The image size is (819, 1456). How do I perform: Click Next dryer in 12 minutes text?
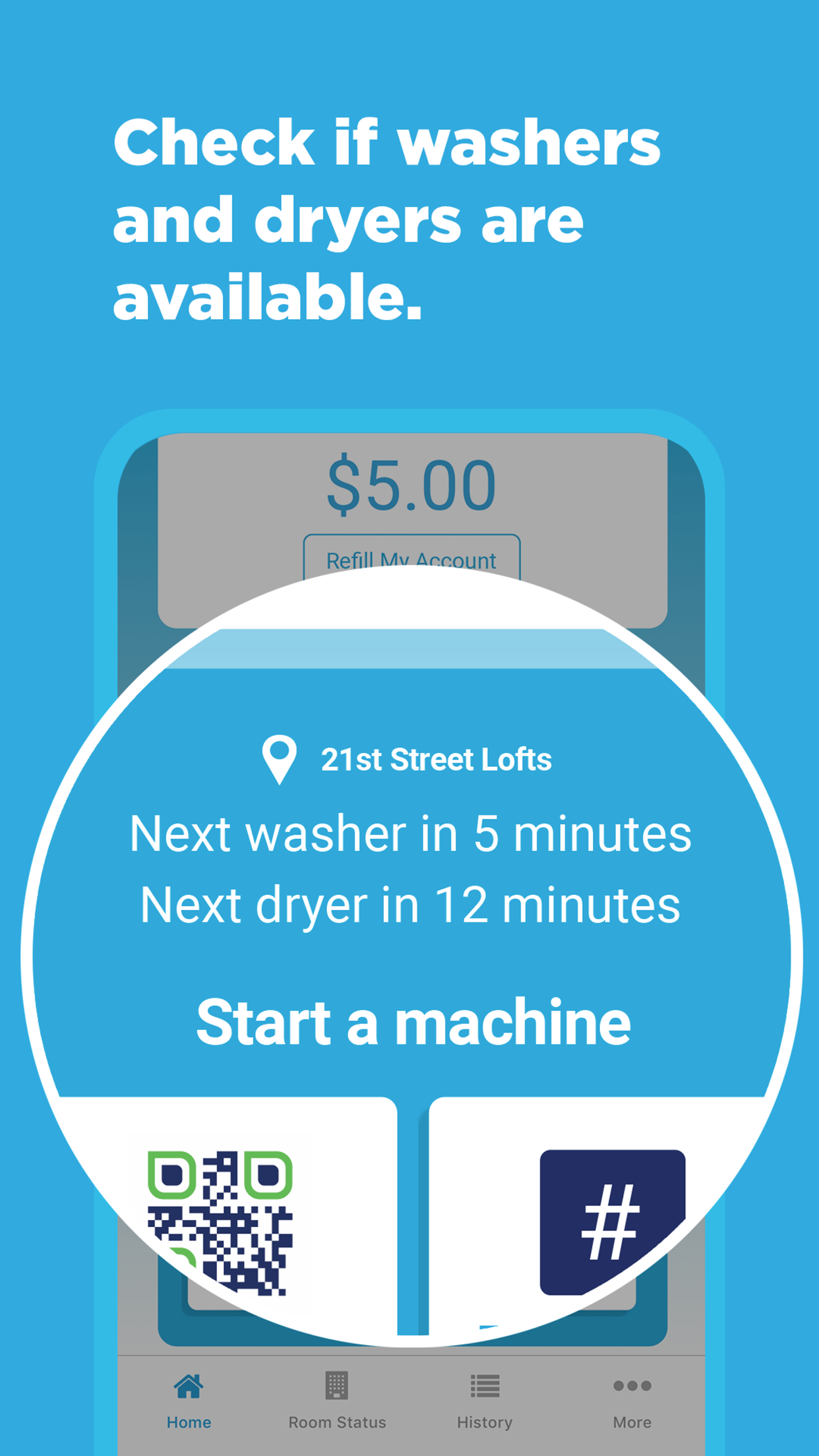click(x=409, y=903)
